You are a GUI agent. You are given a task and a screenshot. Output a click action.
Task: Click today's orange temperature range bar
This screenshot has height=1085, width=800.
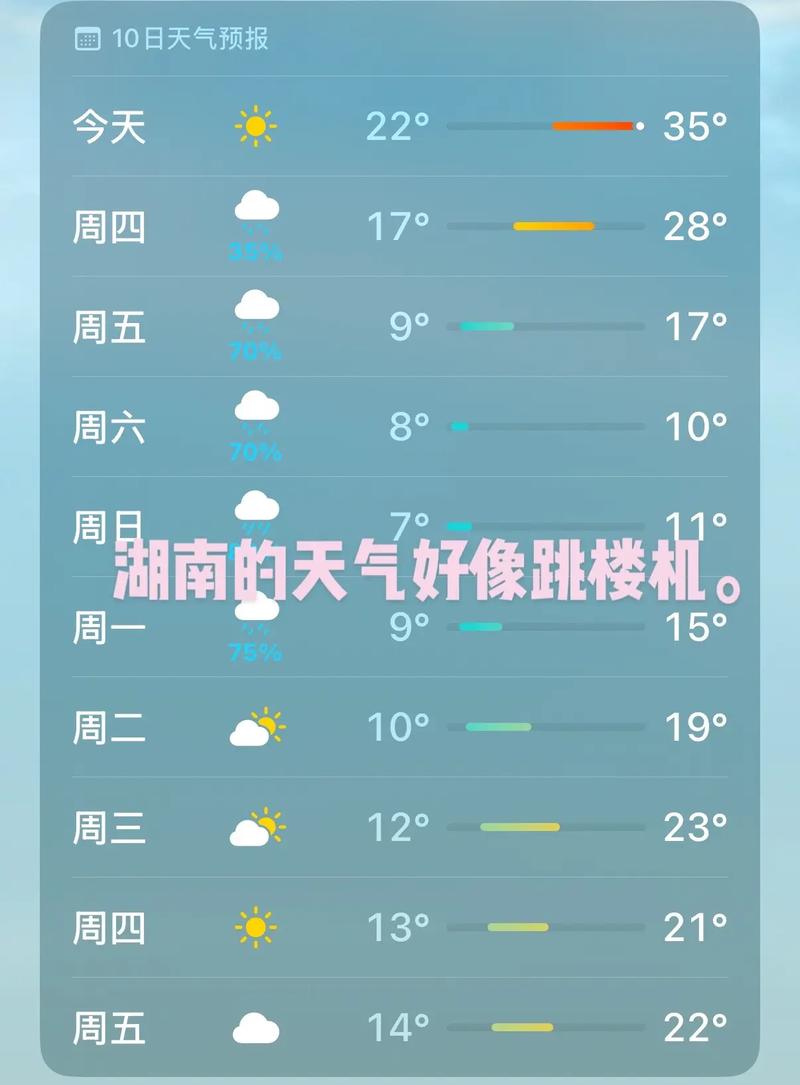590,127
